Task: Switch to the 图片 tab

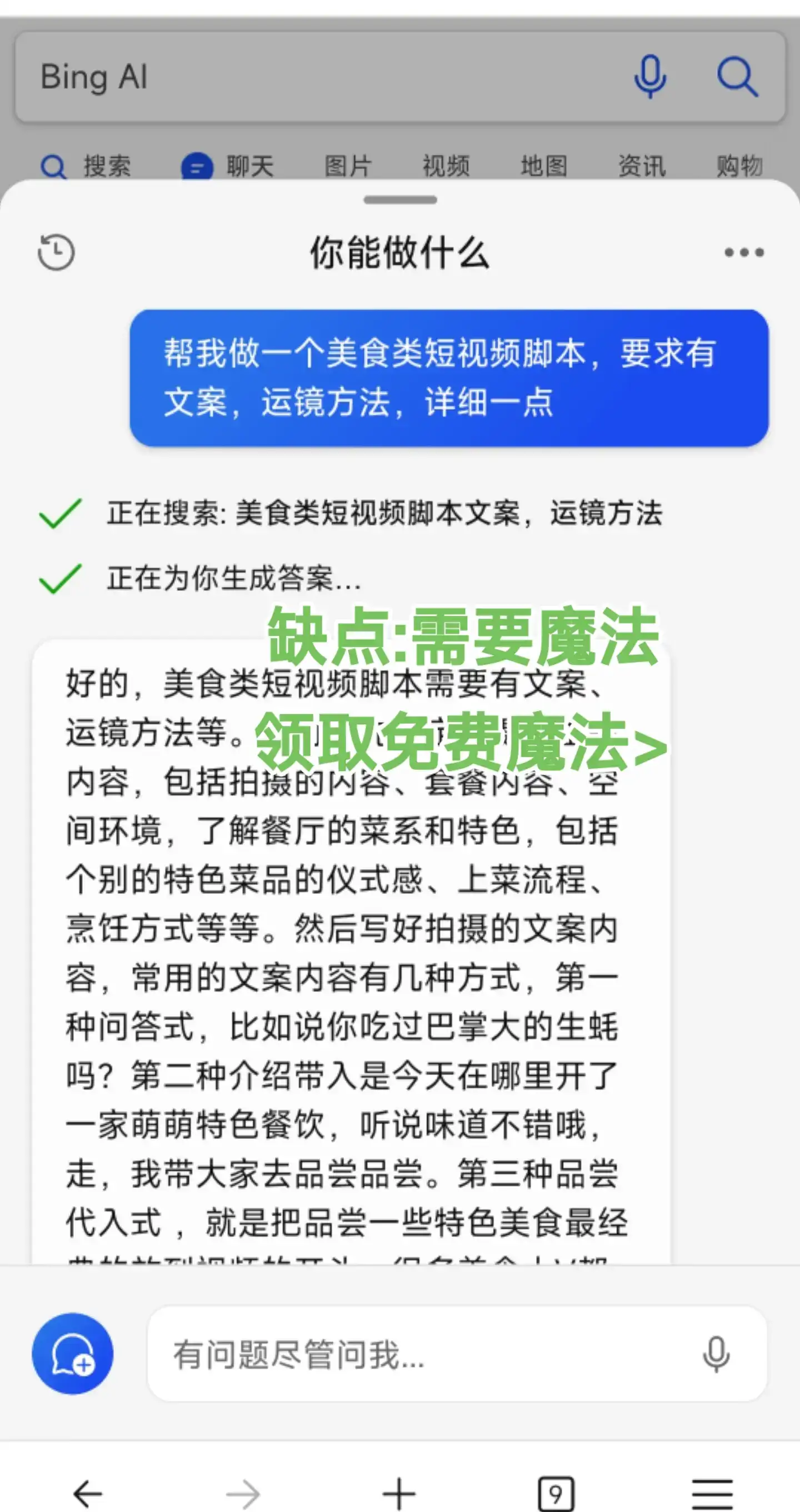Action: [x=347, y=166]
